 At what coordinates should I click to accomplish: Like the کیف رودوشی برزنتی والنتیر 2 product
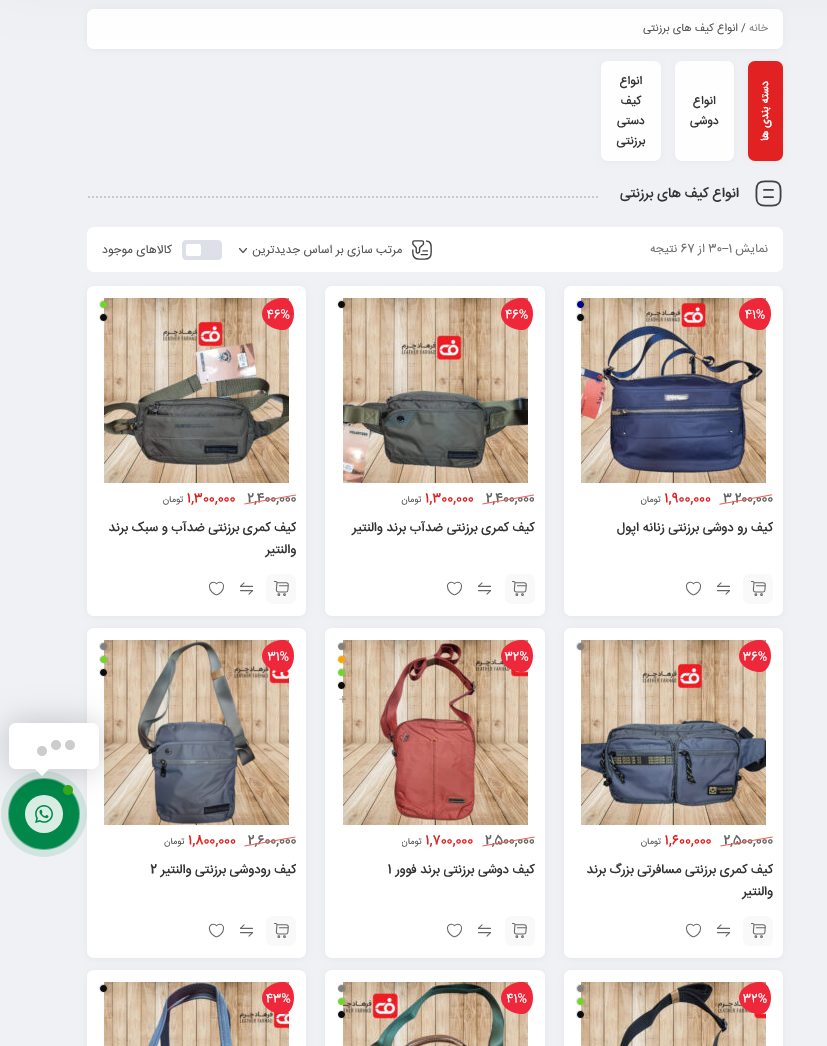click(x=216, y=931)
